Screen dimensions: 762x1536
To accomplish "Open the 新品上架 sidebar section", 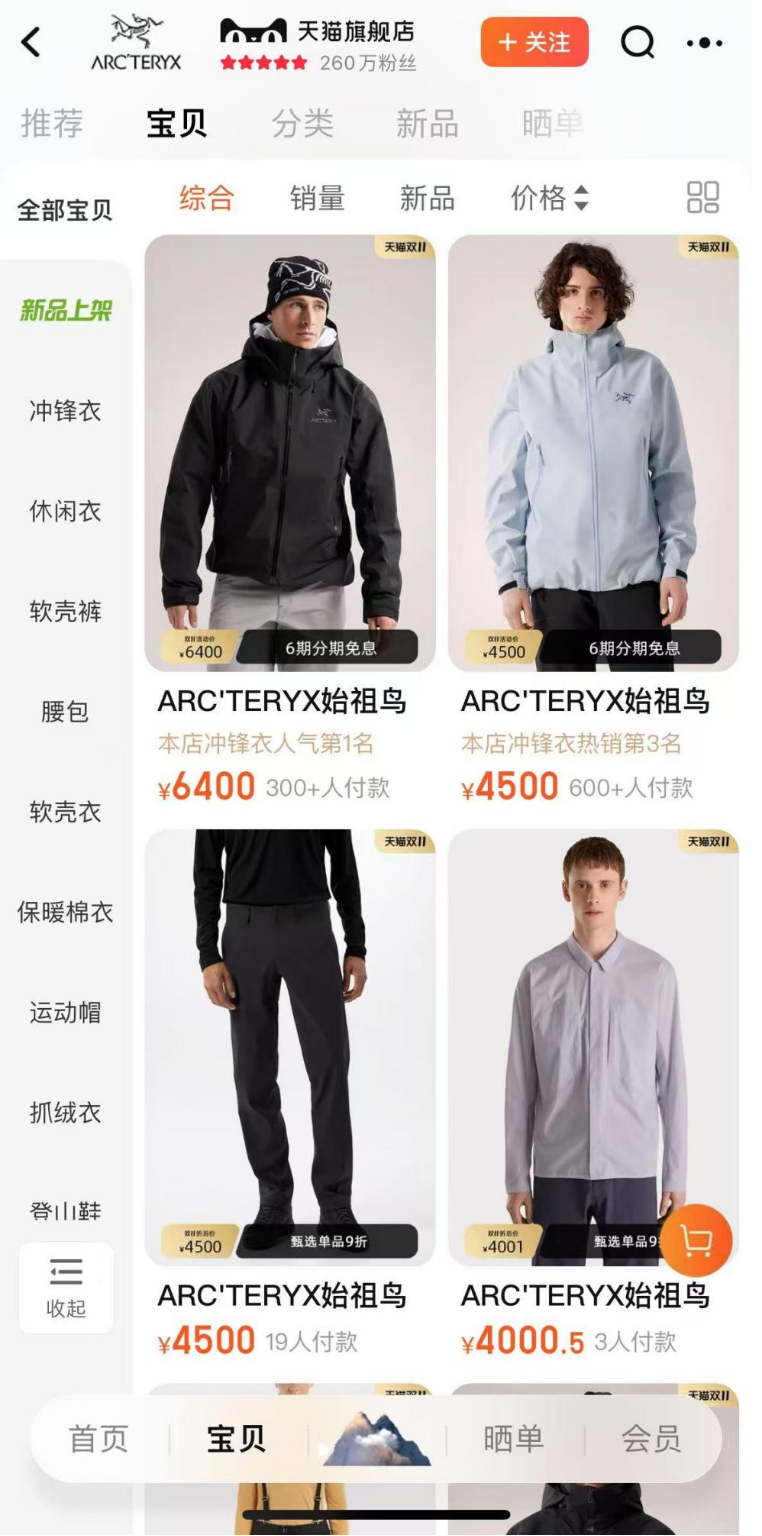I will (x=65, y=310).
